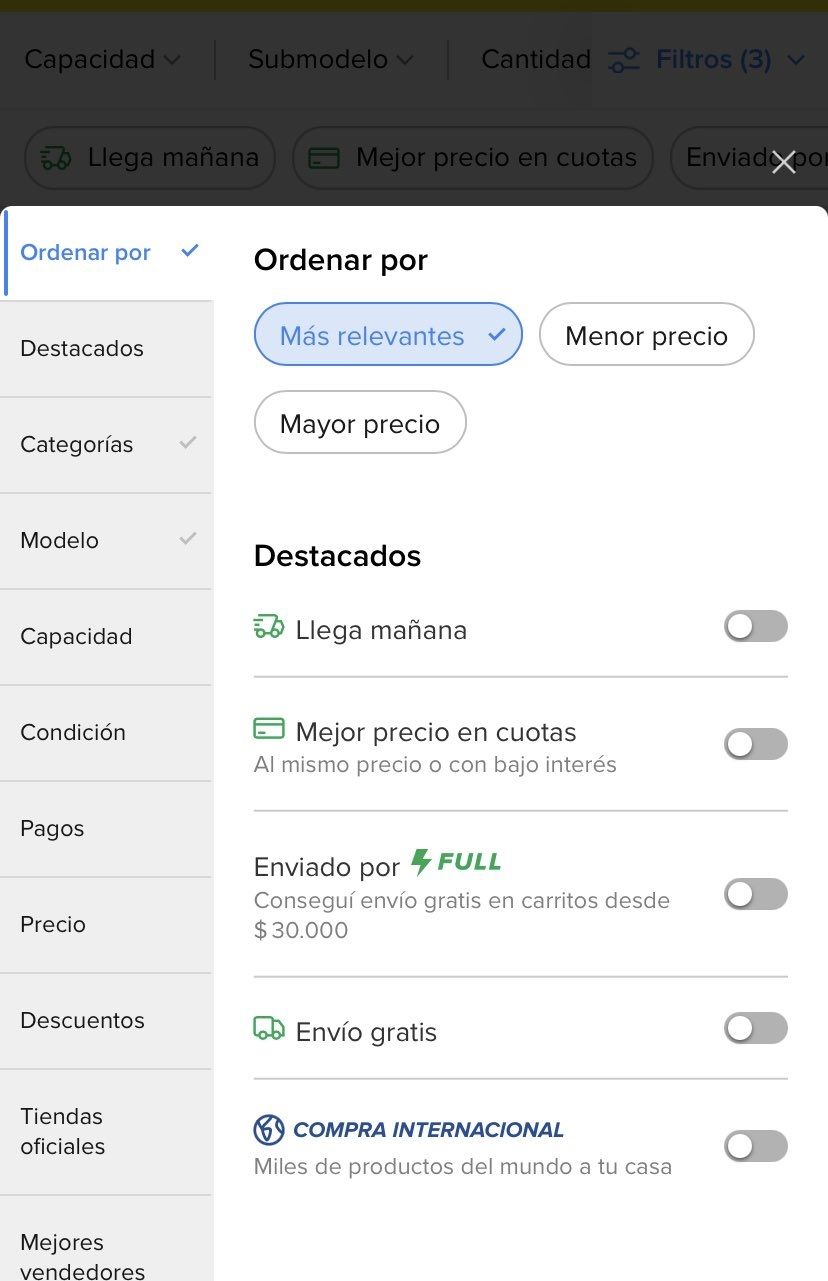Open the Condición filter section

click(106, 733)
